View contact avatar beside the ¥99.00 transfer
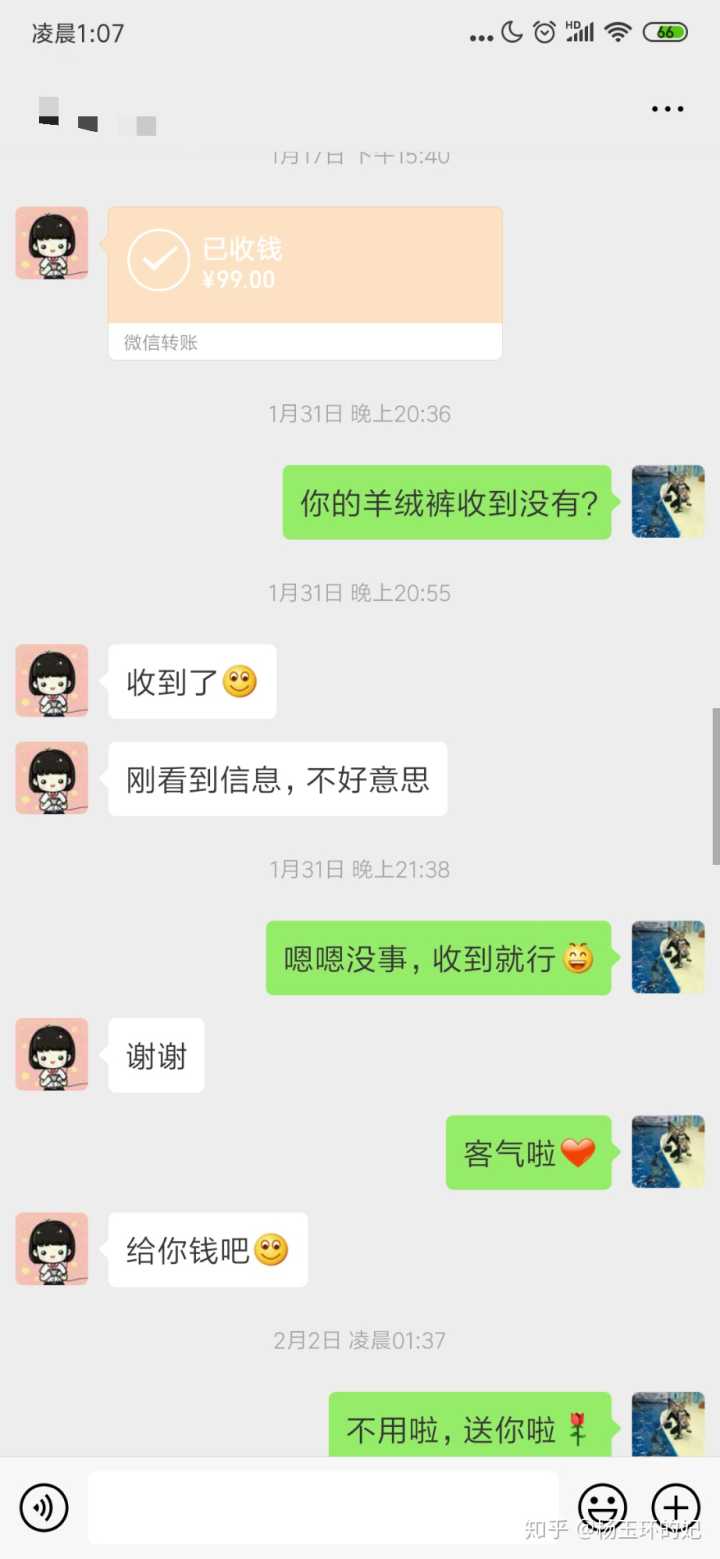720x1559 pixels. [52, 243]
